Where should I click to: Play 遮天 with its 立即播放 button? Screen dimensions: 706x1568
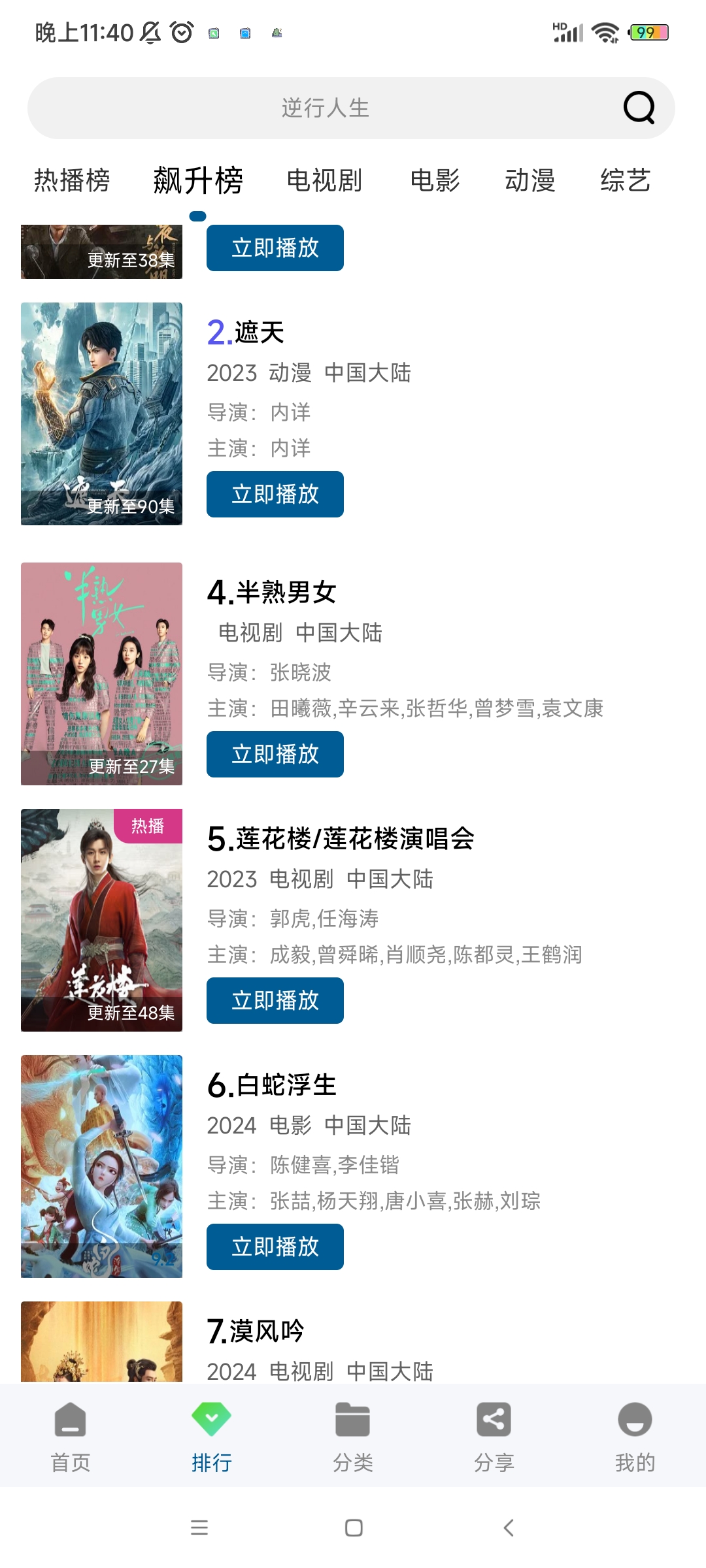pos(275,494)
